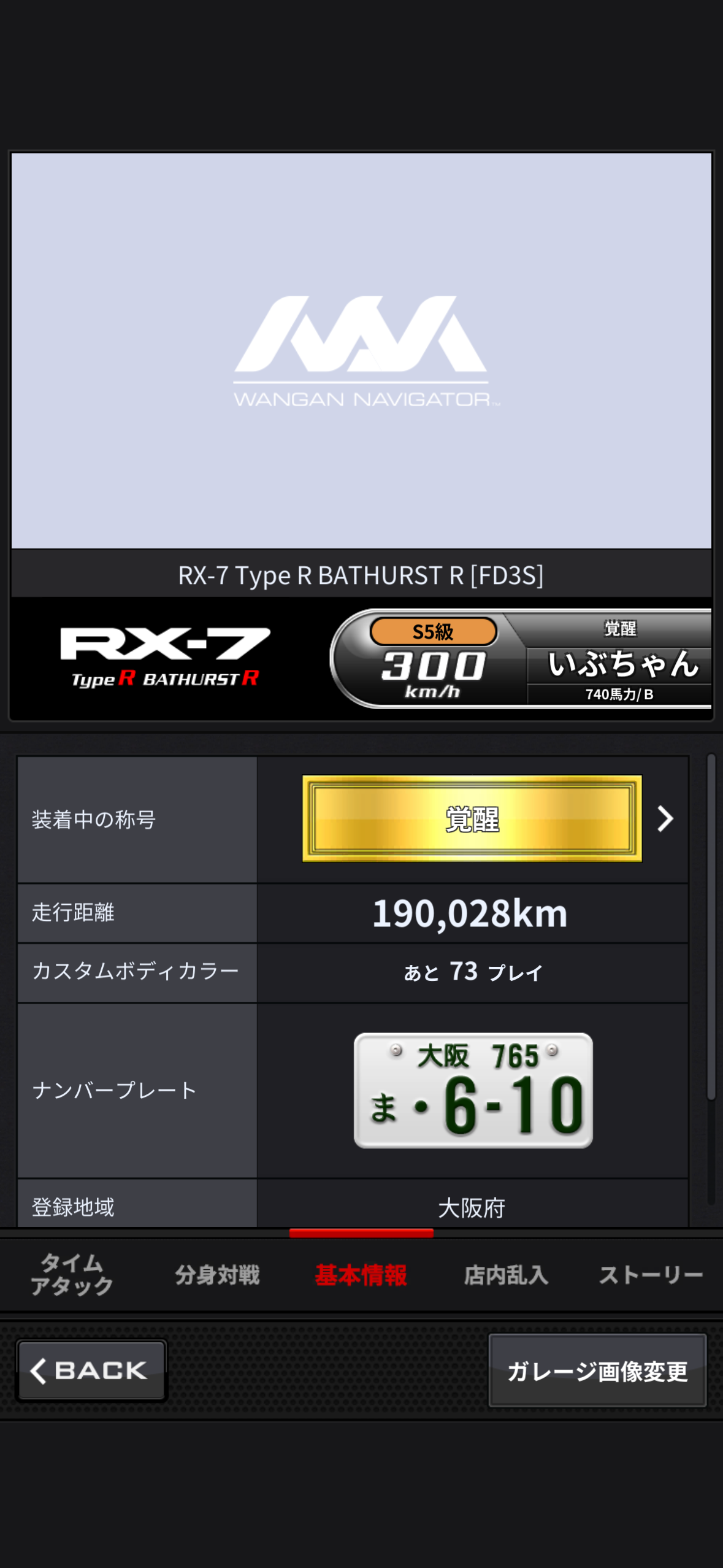Switch to the 分身対戦 tab
Viewport: 723px width, 1568px height.
click(x=217, y=1275)
